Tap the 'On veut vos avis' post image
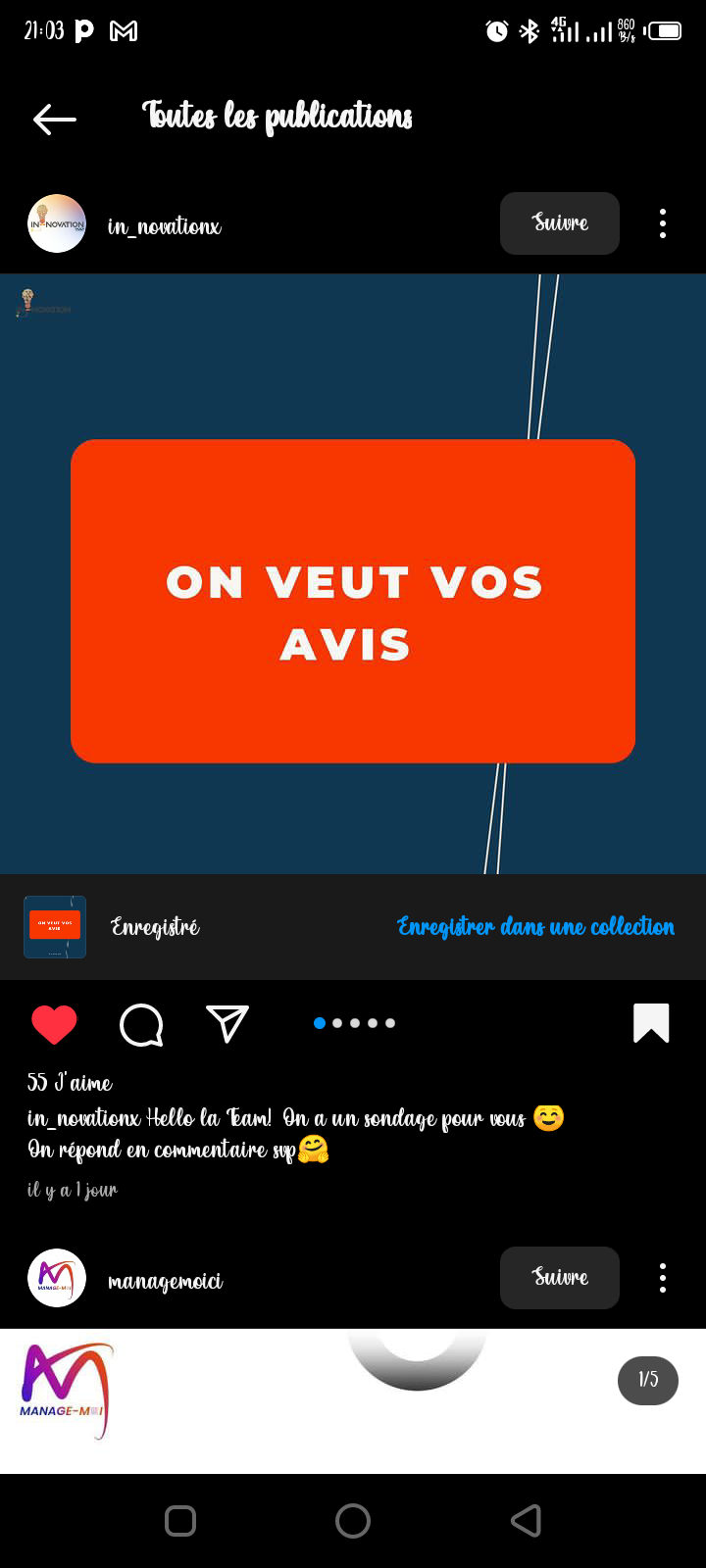This screenshot has width=706, height=1568. [353, 573]
